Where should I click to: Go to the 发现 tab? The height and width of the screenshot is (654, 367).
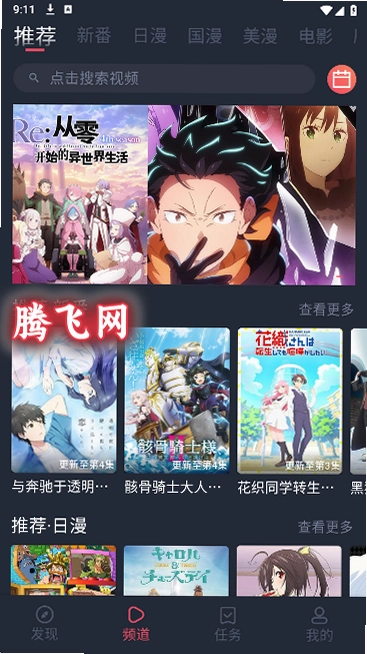45,624
